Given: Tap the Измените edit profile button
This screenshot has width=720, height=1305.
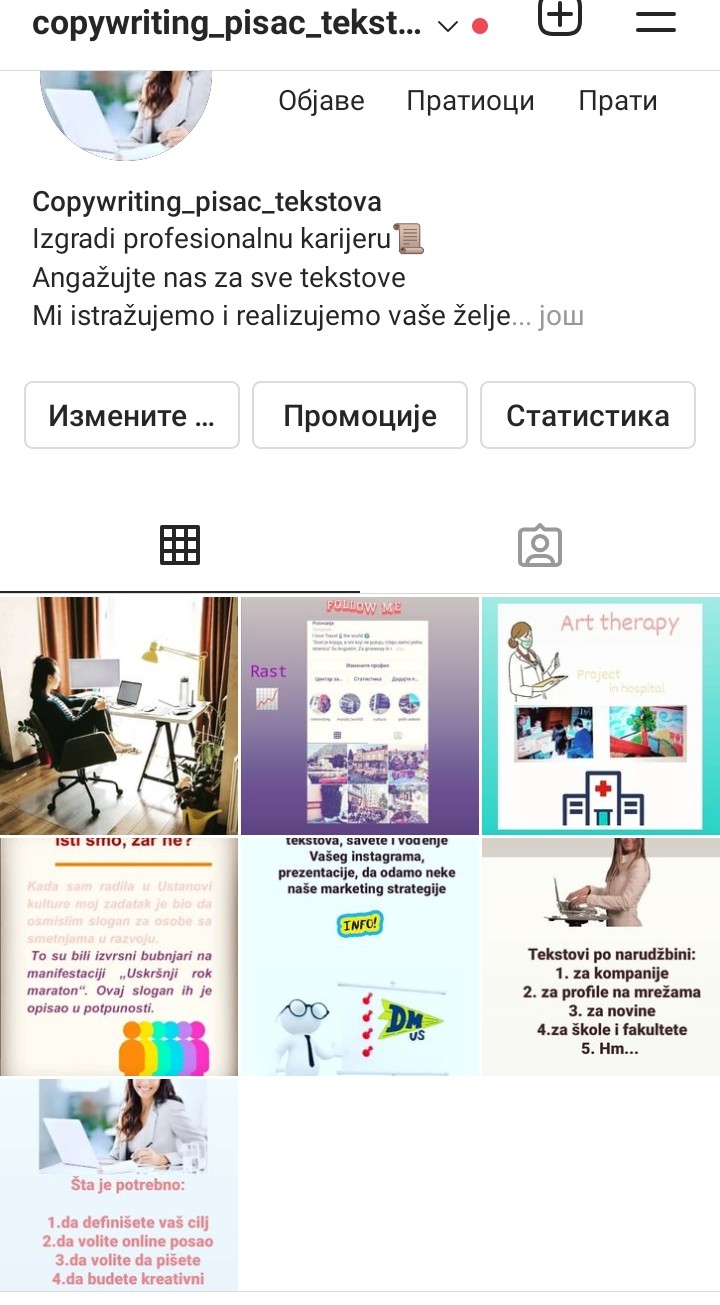Looking at the screenshot, I should (x=132, y=415).
